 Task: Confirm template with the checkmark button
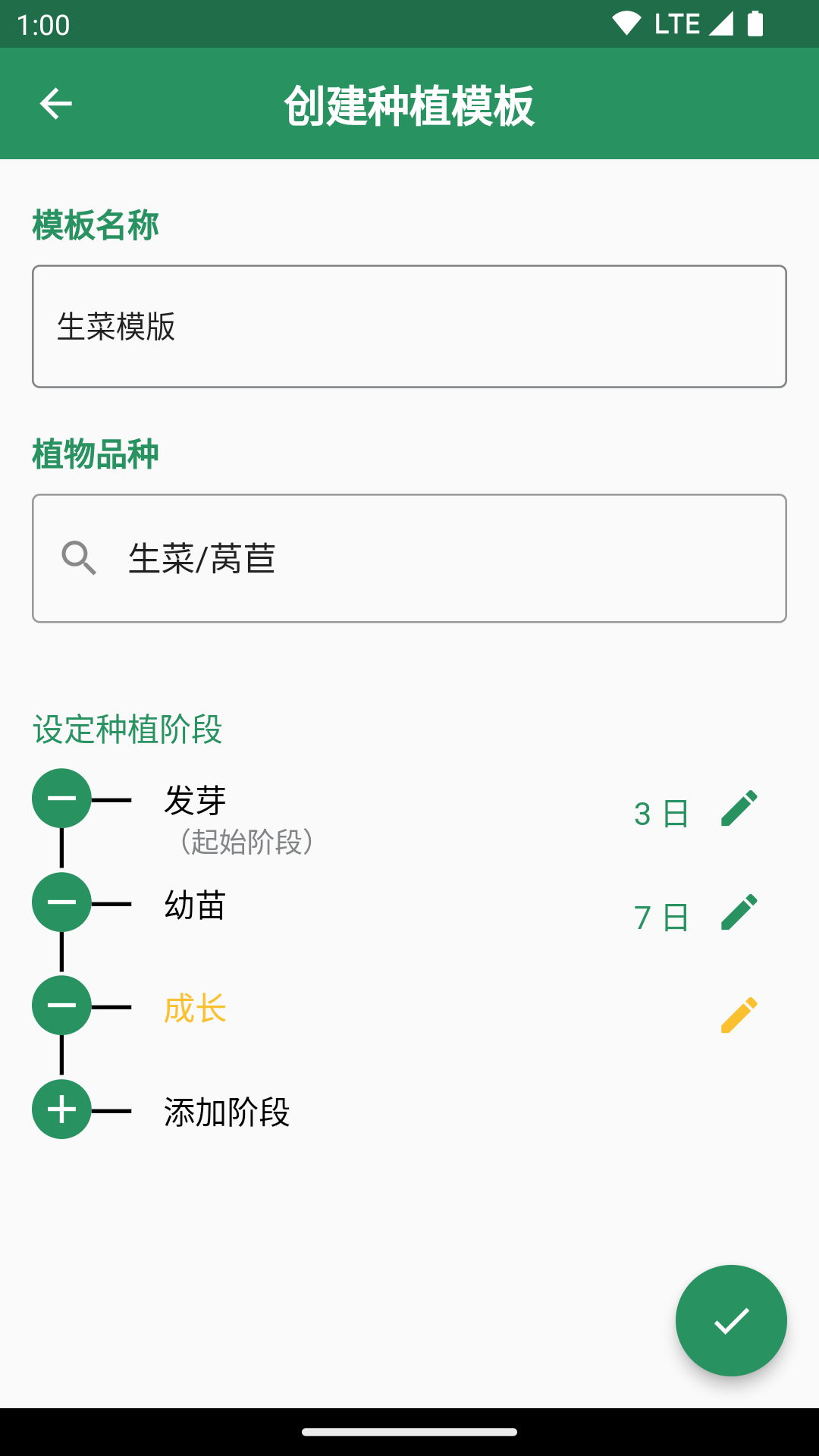pos(731,1320)
